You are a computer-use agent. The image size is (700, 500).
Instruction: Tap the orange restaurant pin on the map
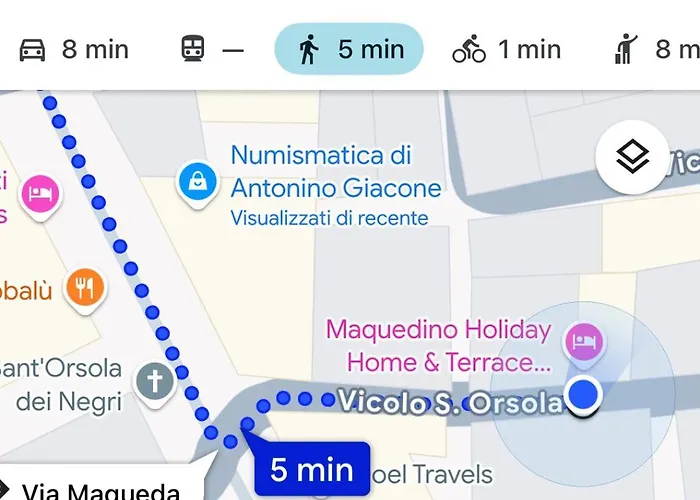pyautogui.click(x=85, y=289)
